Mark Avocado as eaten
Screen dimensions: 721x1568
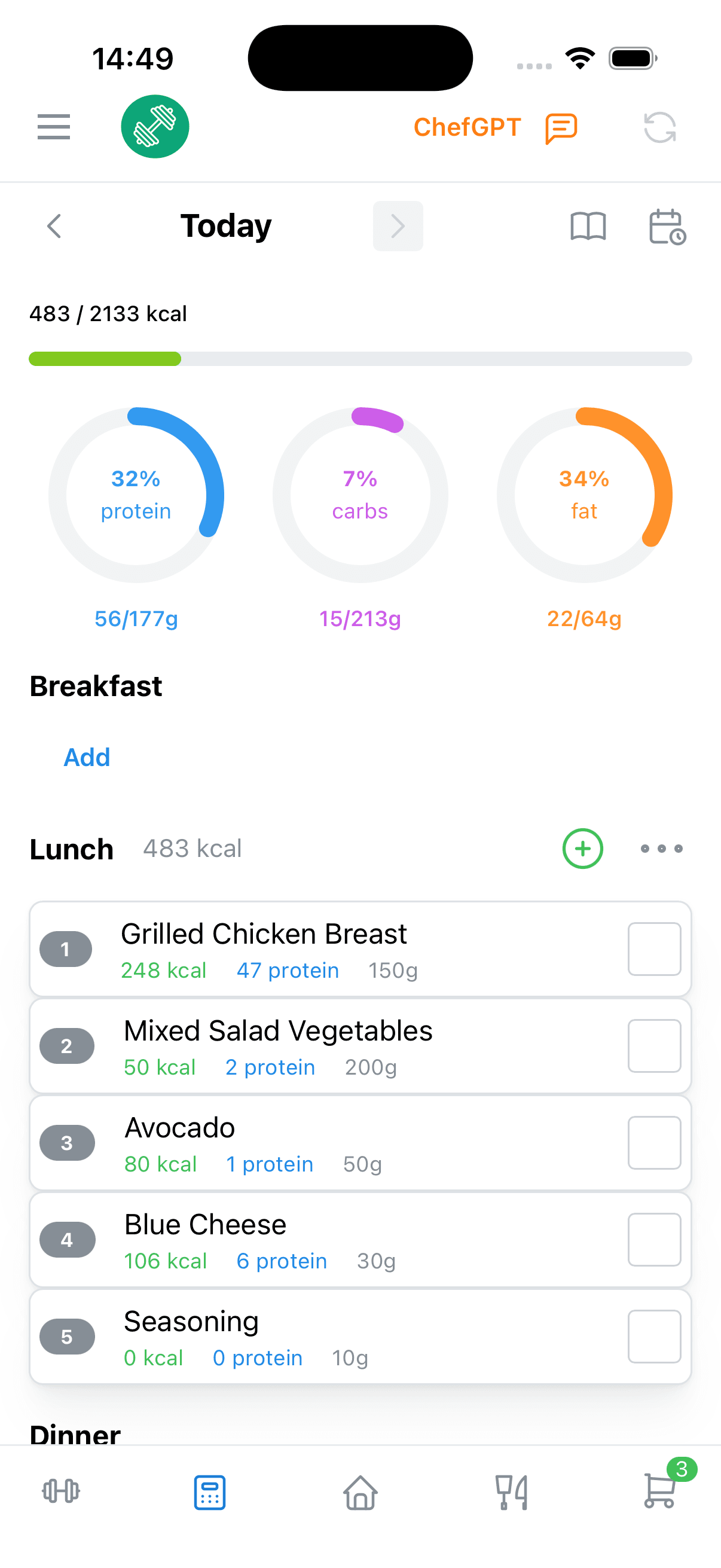(x=653, y=1143)
